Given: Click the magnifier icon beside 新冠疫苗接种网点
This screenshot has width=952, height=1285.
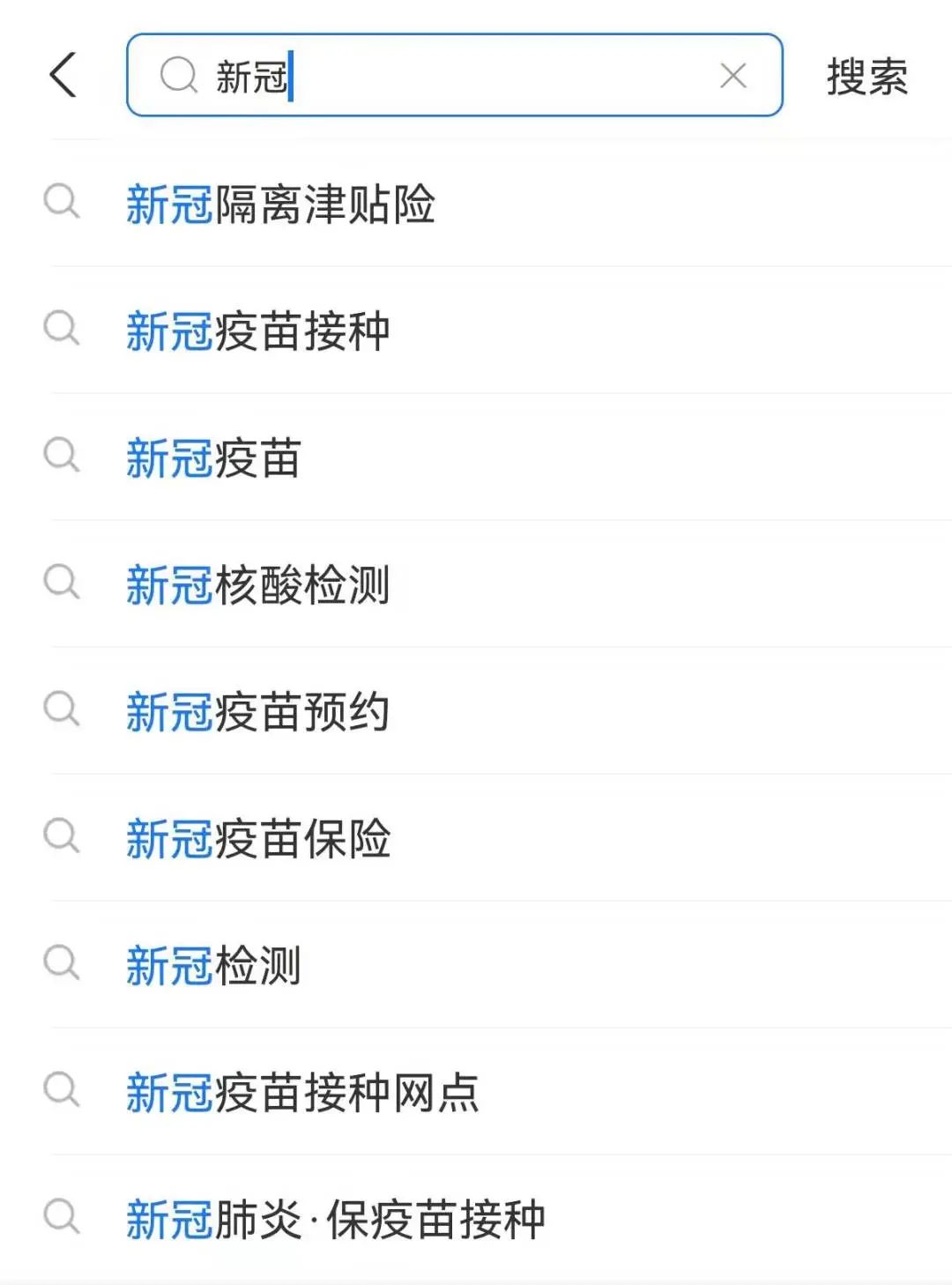Looking at the screenshot, I should coord(62,1090).
